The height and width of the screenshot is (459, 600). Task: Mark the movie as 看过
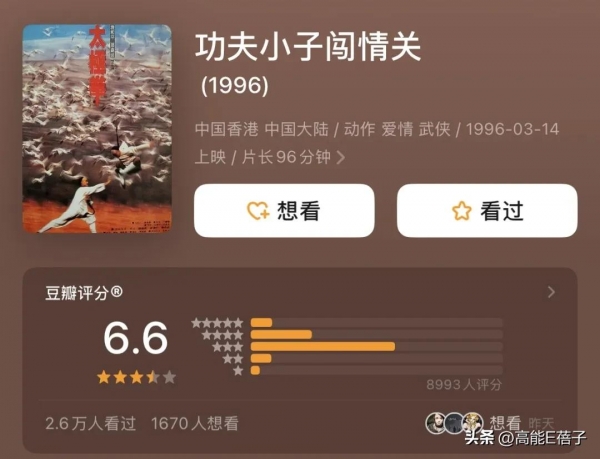(x=487, y=210)
